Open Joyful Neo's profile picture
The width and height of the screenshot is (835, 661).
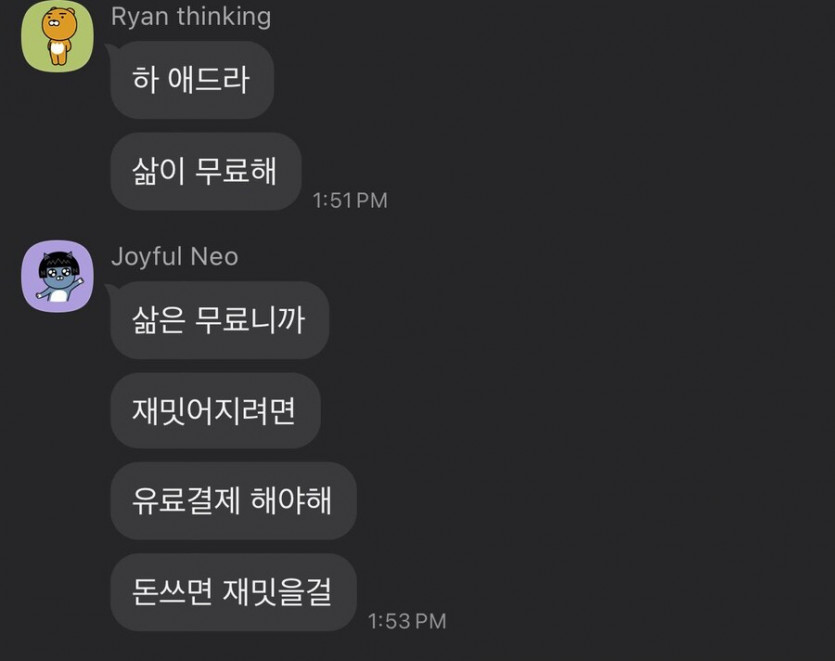click(57, 275)
